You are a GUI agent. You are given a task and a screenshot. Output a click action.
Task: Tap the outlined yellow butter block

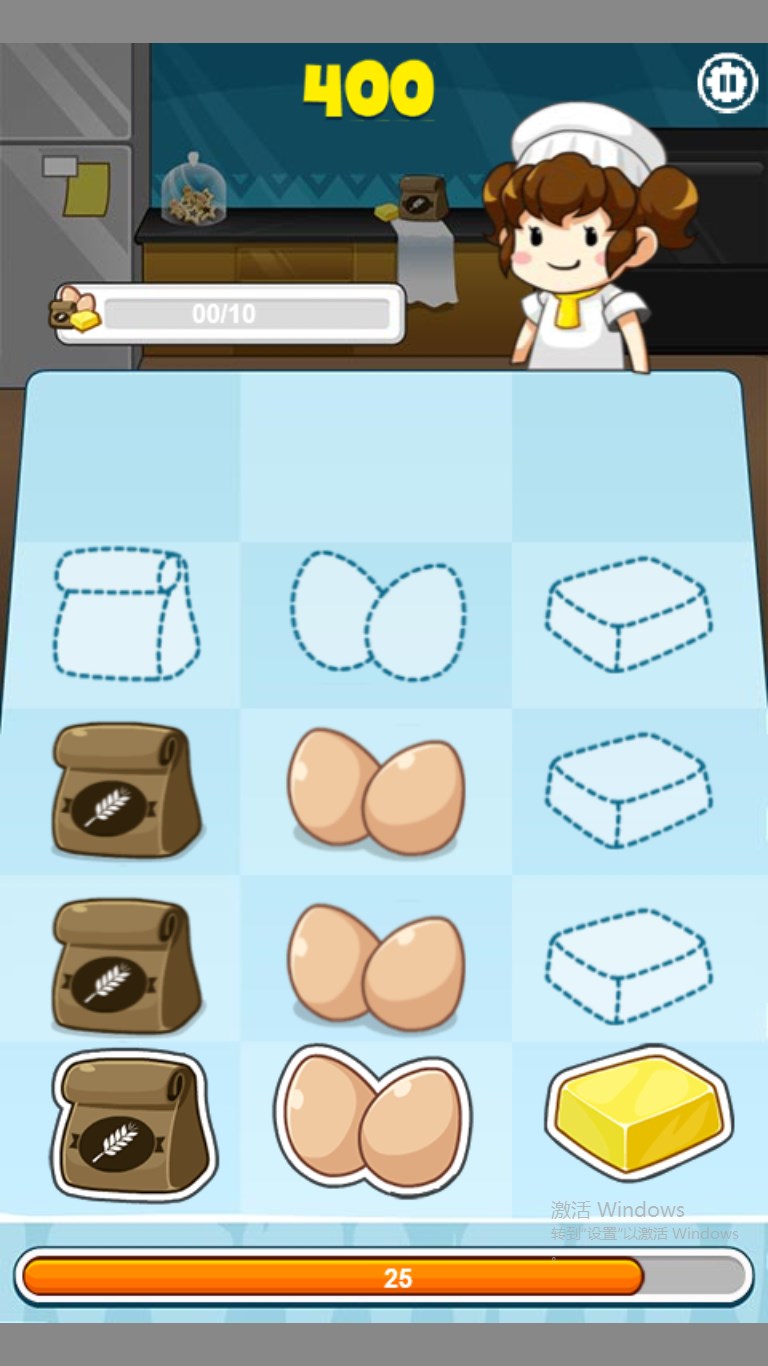[x=638, y=1112]
